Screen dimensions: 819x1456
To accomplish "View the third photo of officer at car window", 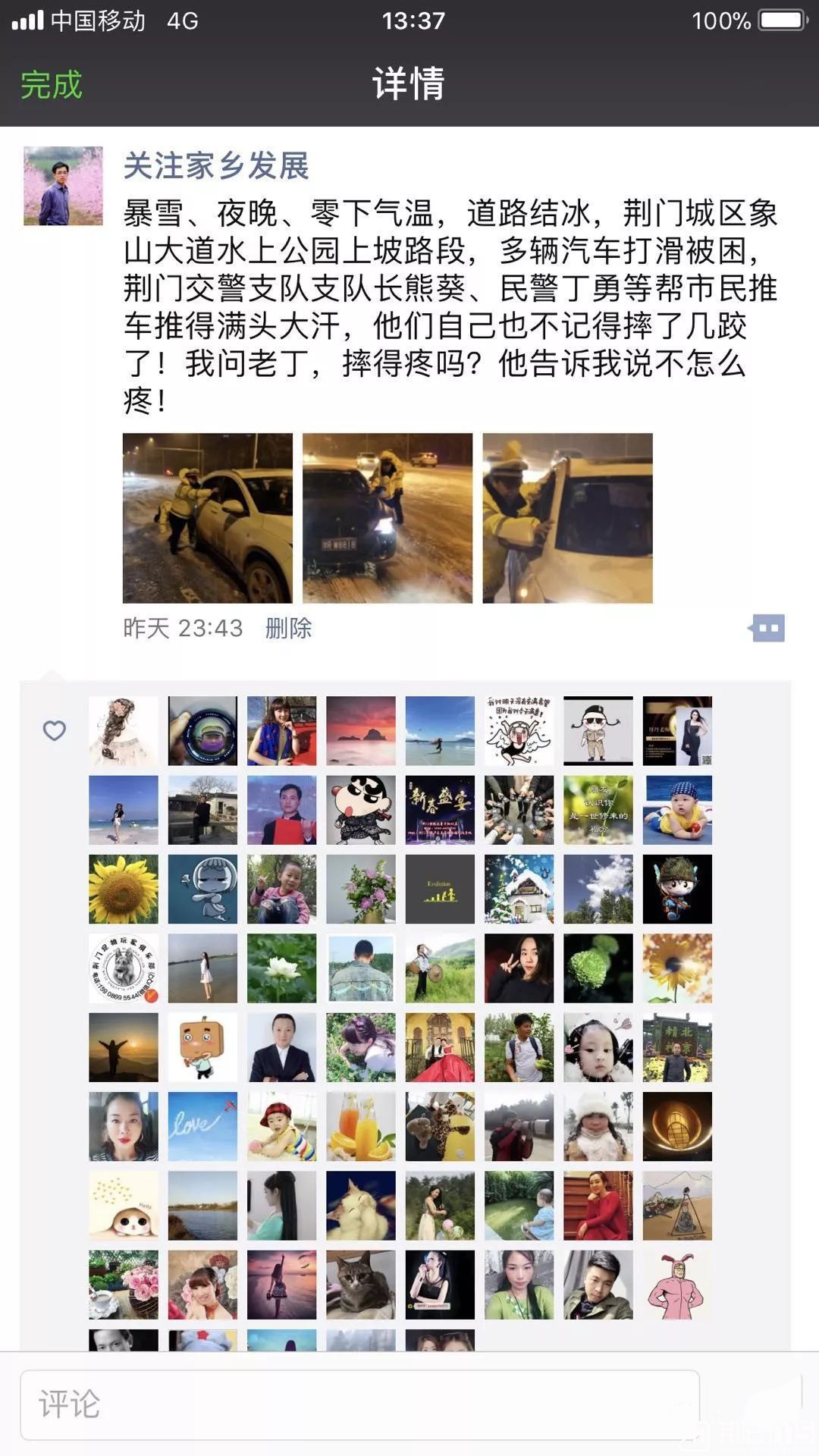I will [567, 518].
